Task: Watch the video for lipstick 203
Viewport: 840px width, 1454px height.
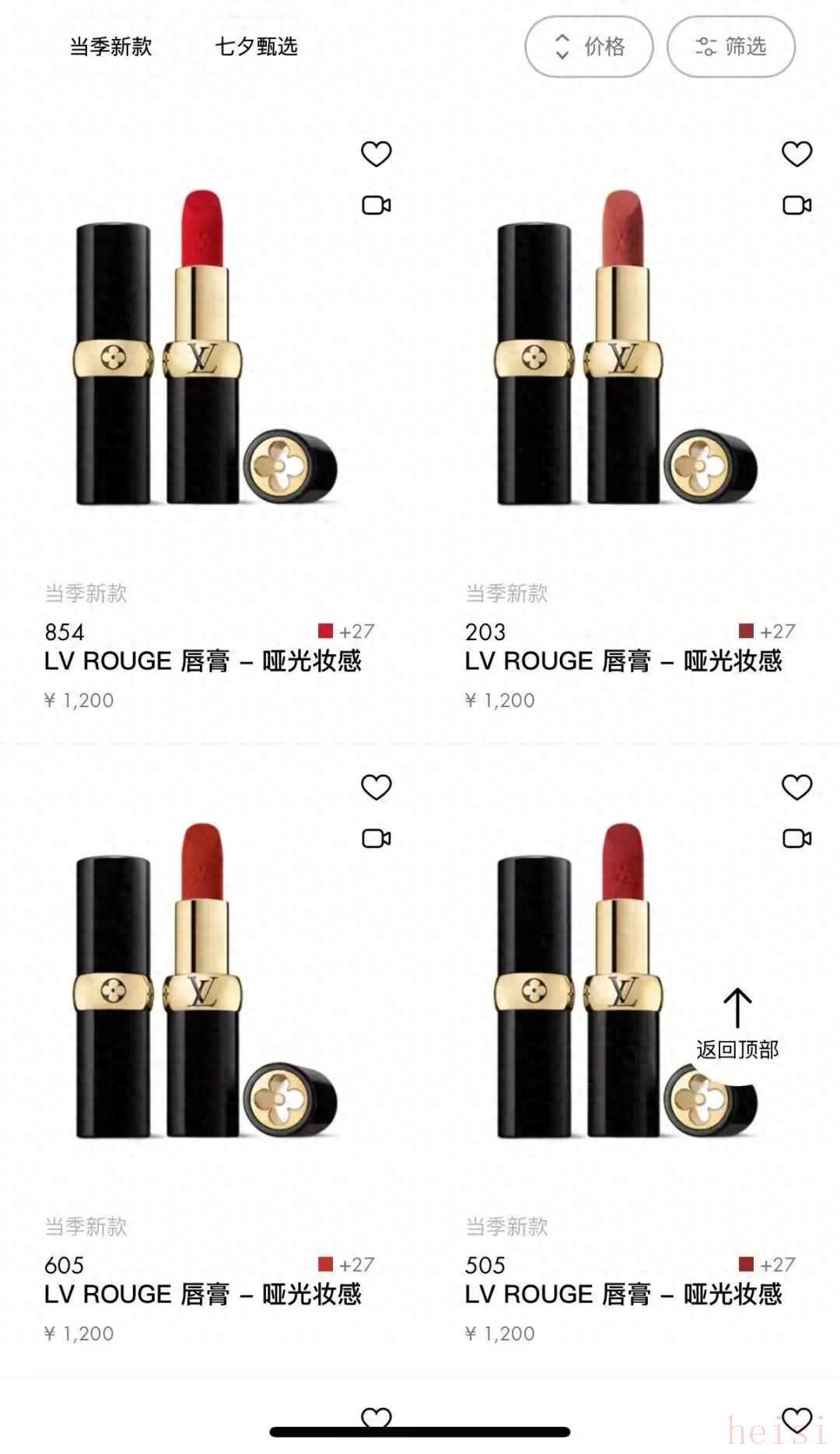Action: pyautogui.click(x=796, y=205)
